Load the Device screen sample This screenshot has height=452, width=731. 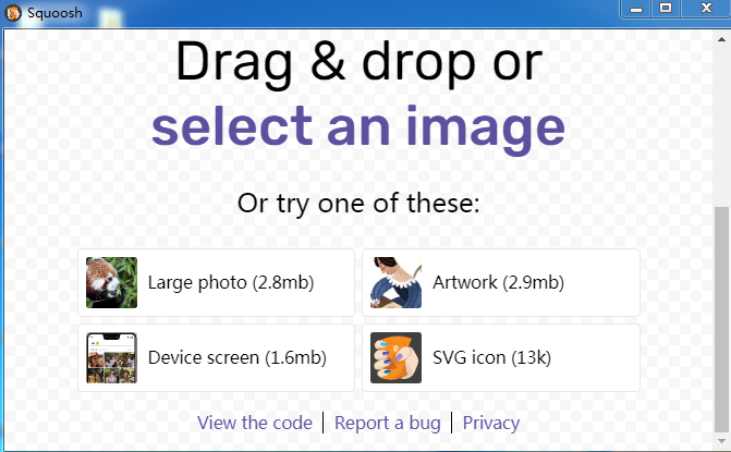(x=216, y=358)
